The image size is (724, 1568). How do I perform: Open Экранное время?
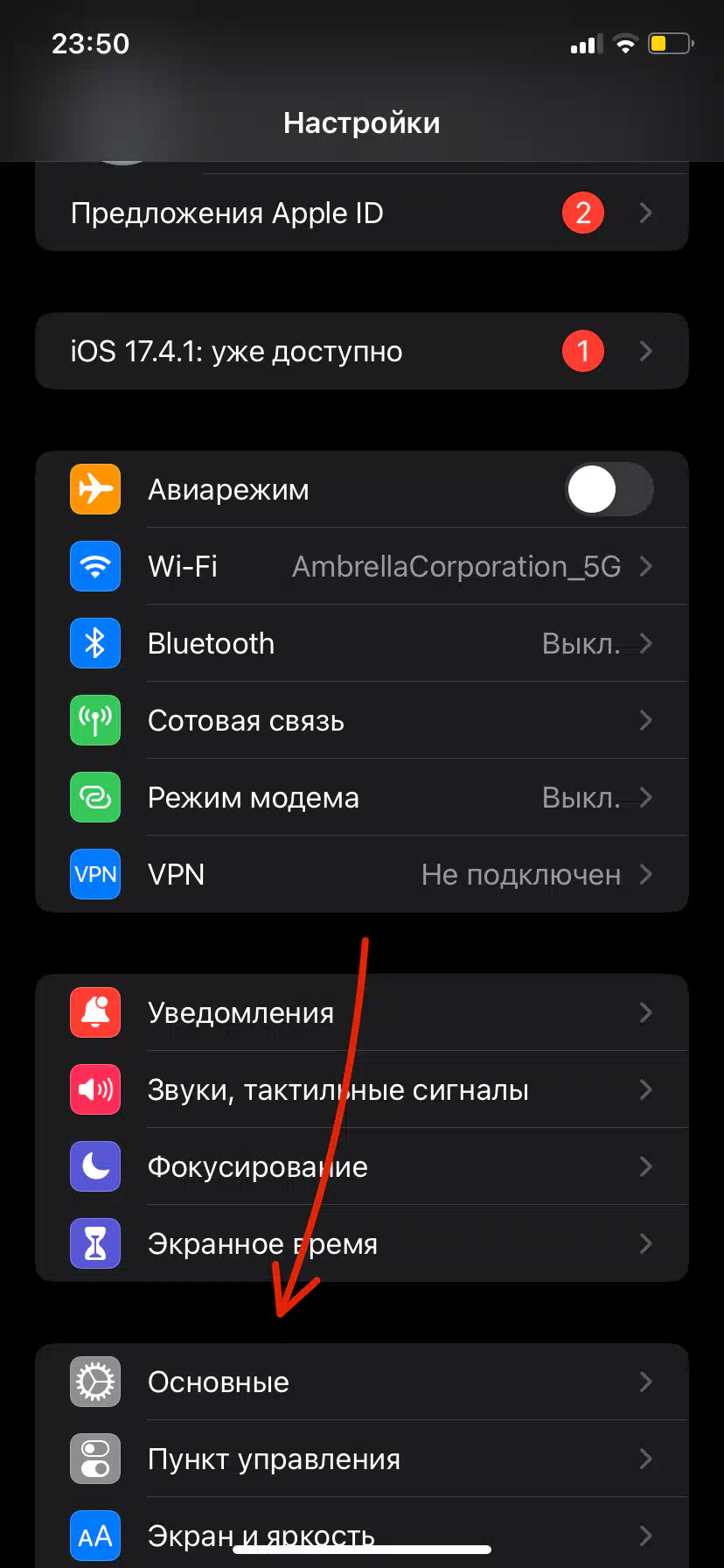[362, 1243]
